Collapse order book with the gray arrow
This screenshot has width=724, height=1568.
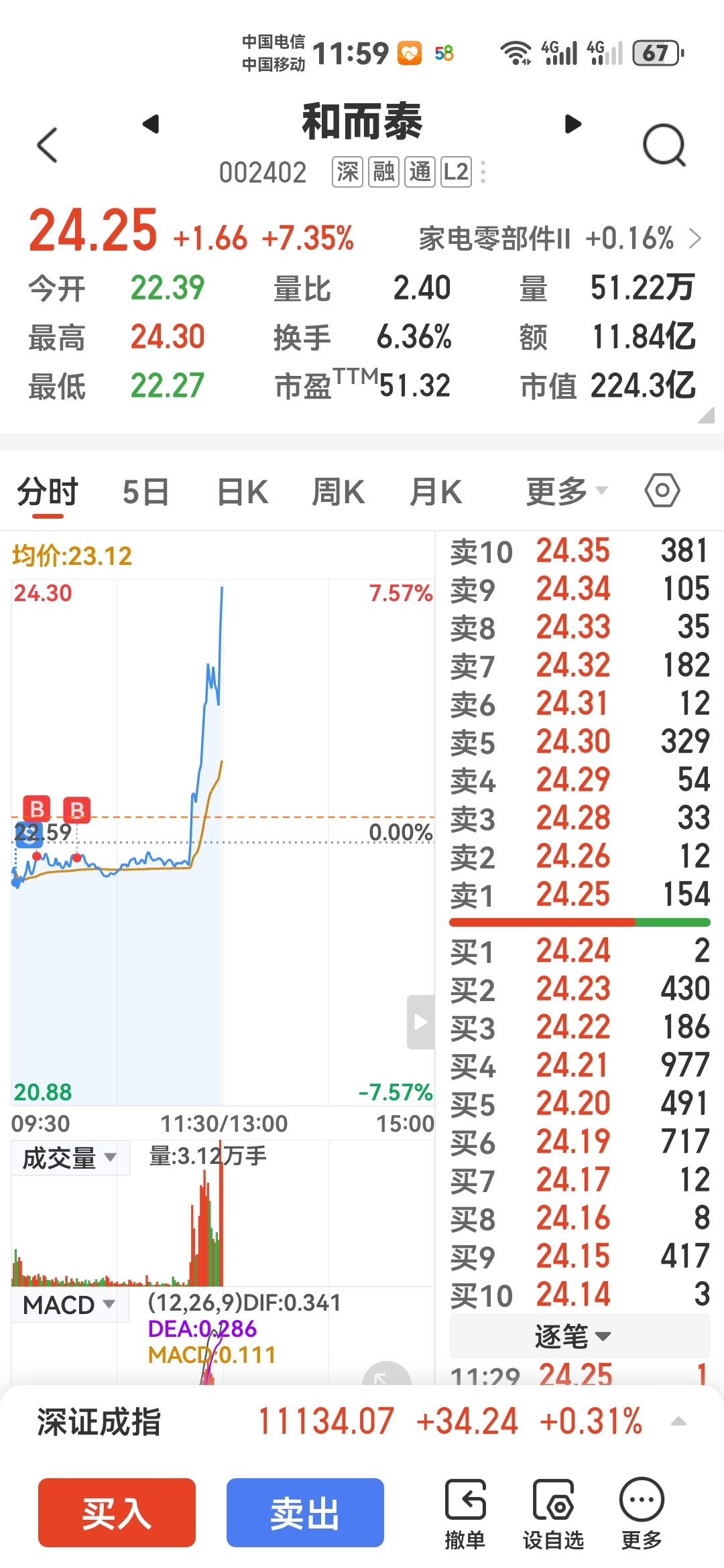[421, 1022]
